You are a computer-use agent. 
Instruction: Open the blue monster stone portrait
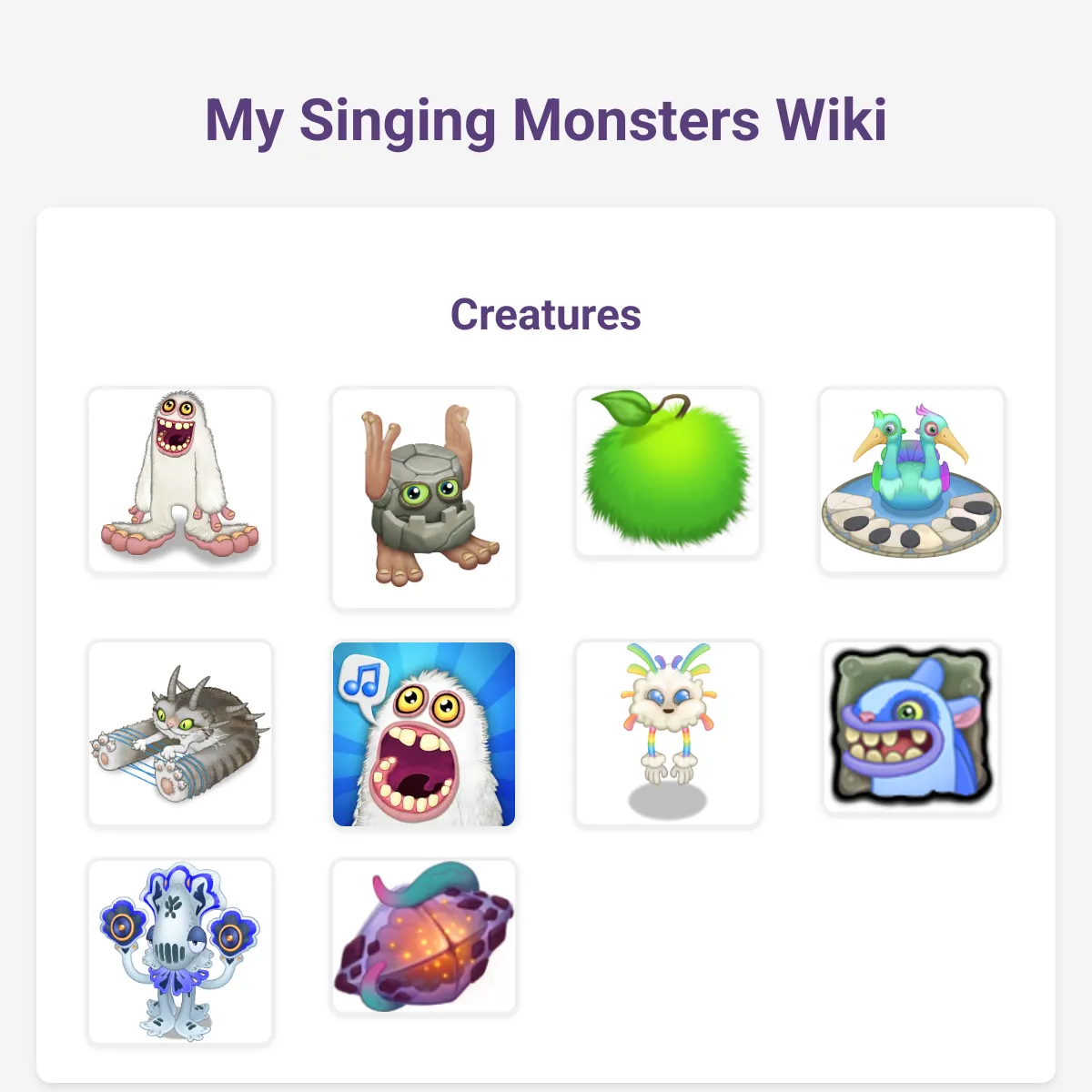[x=912, y=726]
